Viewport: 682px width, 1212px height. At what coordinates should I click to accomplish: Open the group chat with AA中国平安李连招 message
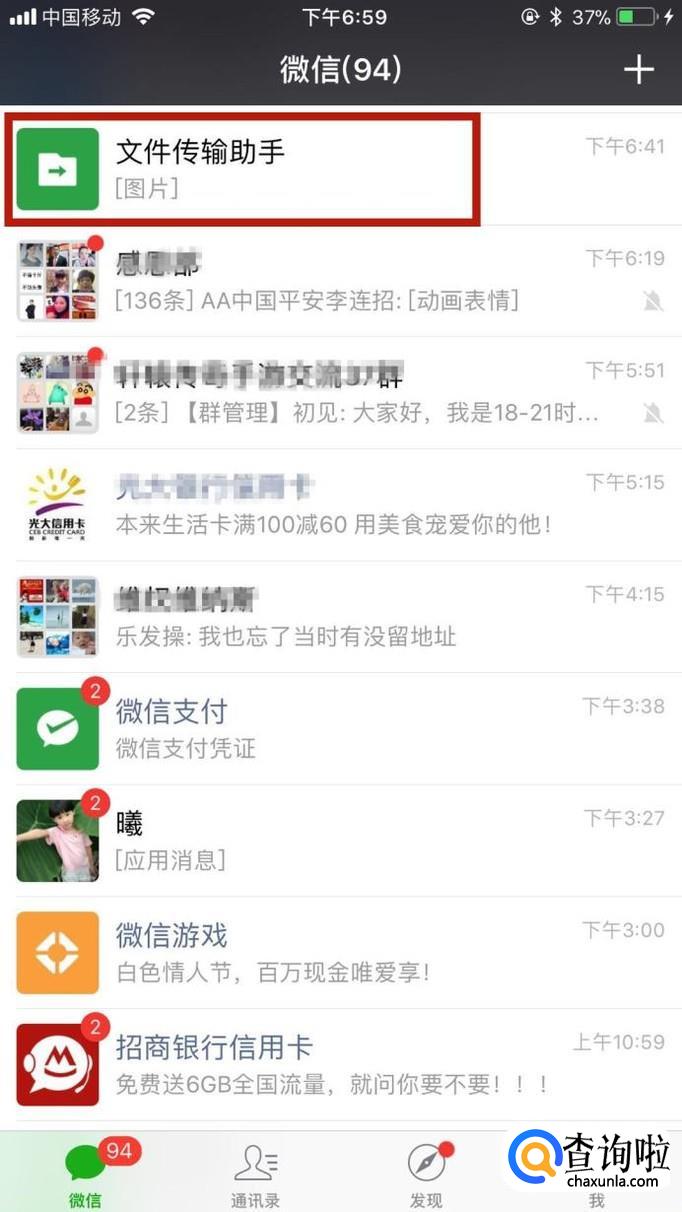(x=341, y=281)
